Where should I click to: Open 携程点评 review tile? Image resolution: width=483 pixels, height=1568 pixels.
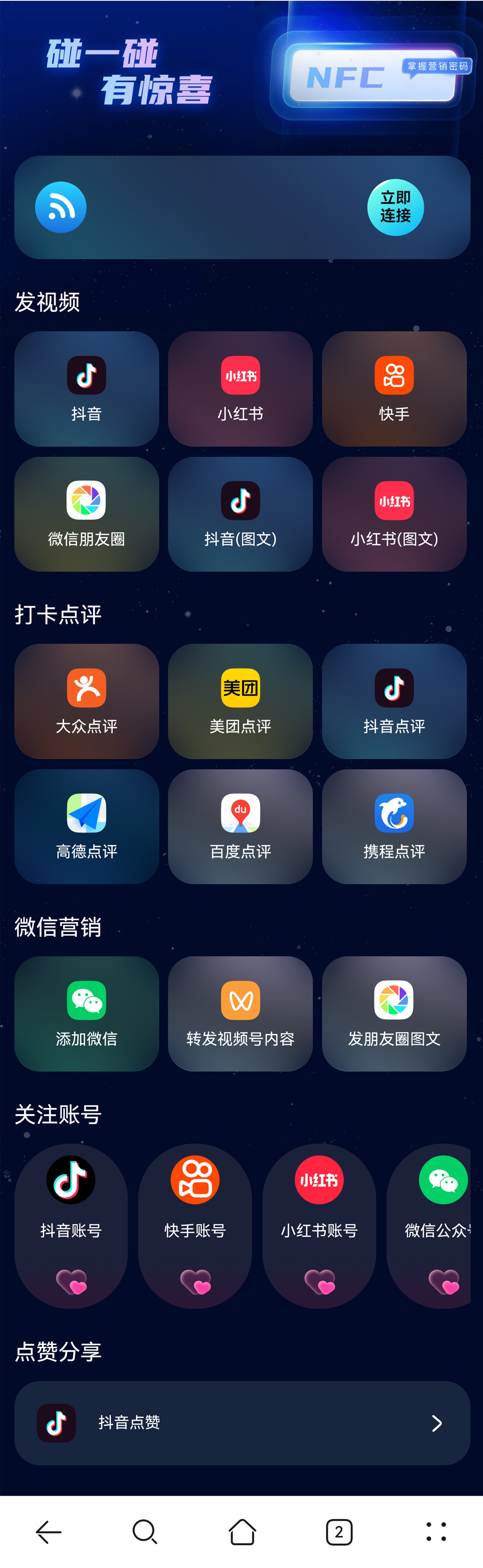pyautogui.click(x=394, y=826)
